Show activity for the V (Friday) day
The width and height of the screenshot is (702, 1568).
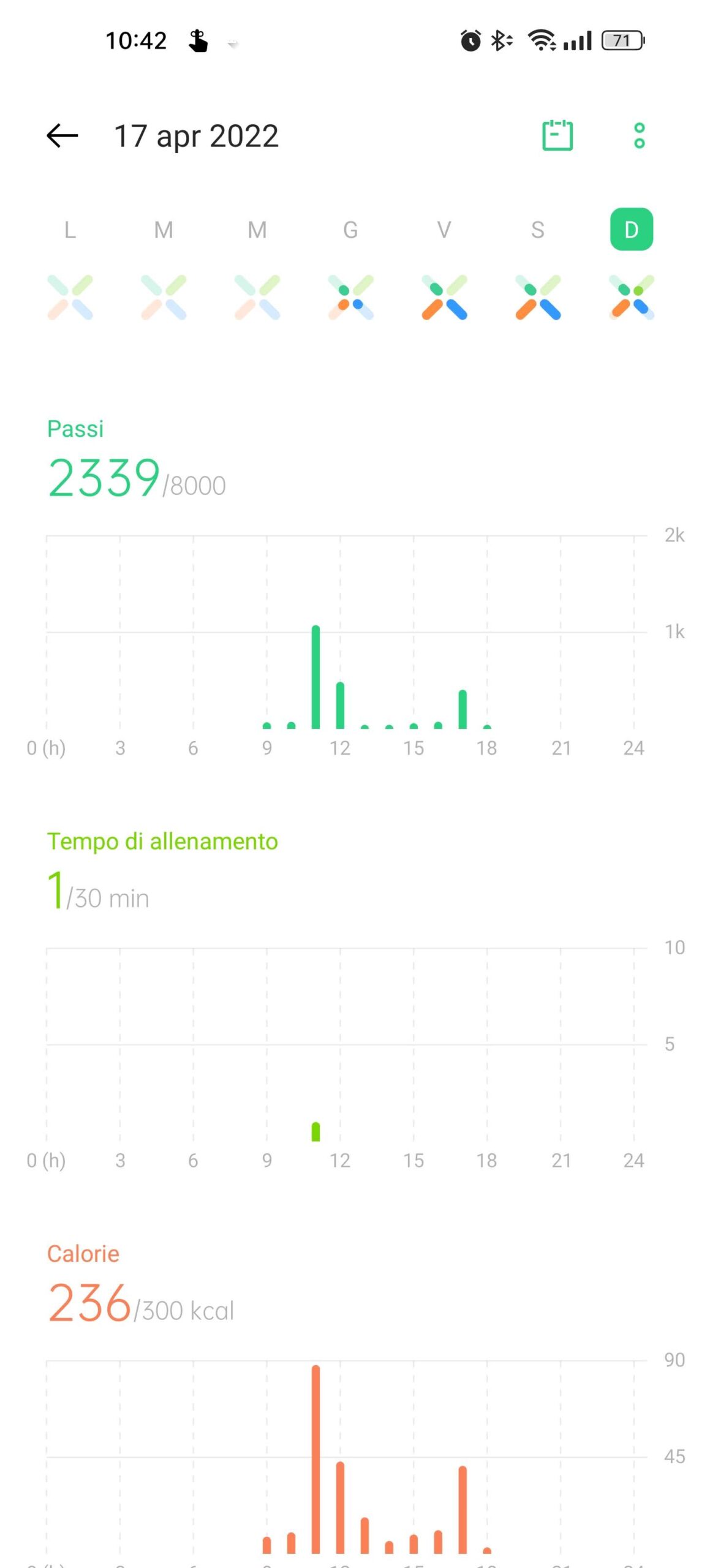(444, 230)
